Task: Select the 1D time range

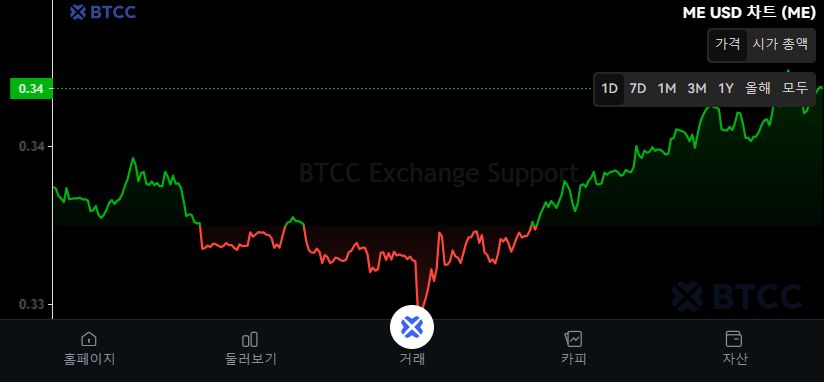Action: click(x=610, y=89)
